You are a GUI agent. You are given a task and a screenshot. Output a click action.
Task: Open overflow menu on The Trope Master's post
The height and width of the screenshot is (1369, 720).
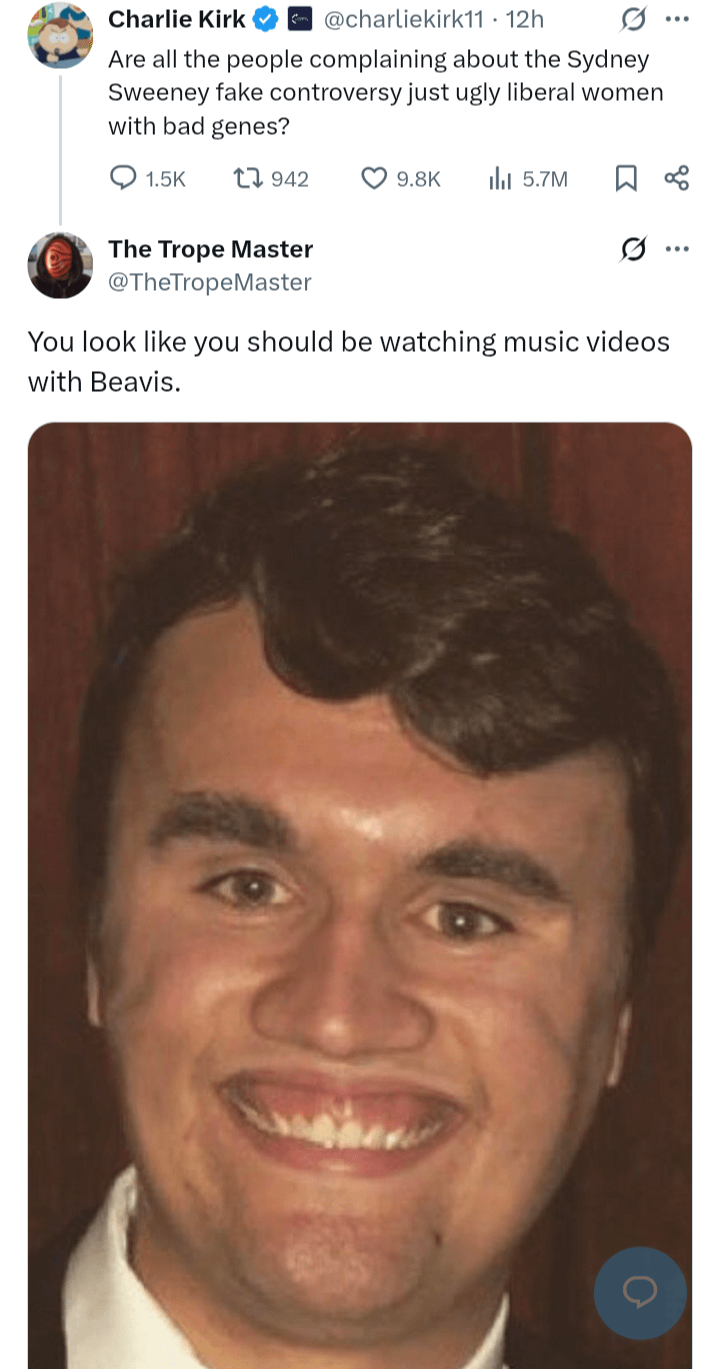point(679,249)
